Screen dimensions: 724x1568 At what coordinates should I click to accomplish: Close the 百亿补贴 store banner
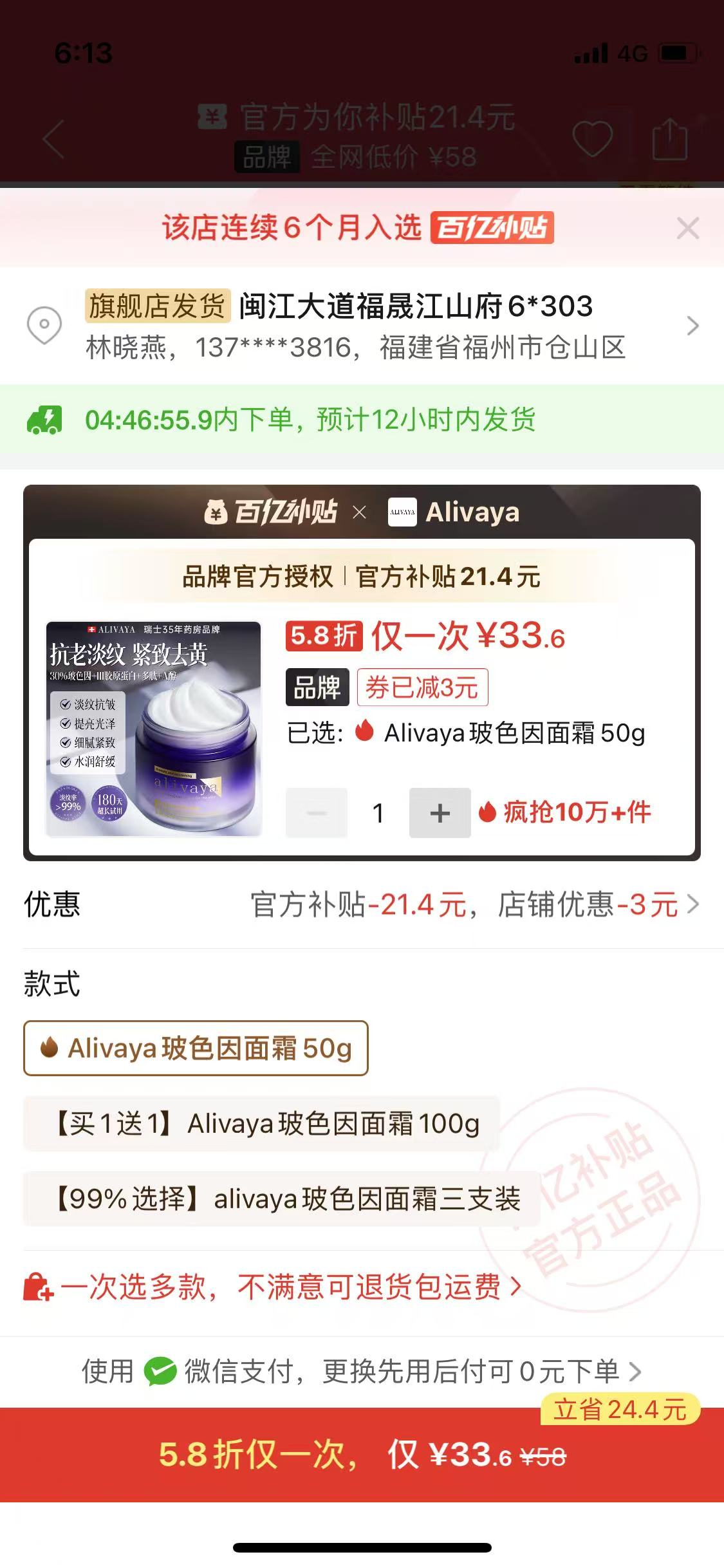pyautogui.click(x=687, y=229)
